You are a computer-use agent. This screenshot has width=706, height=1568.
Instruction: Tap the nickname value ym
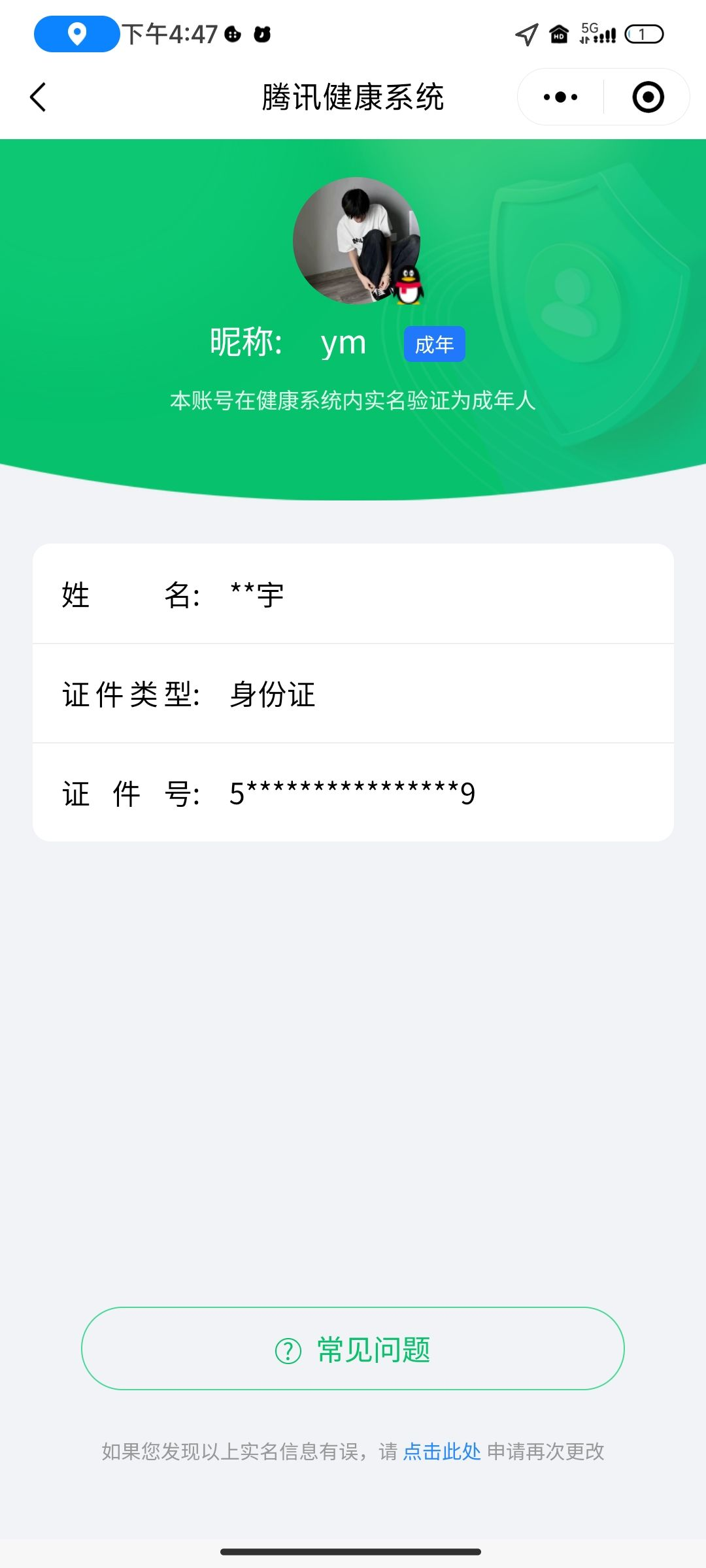pos(345,342)
